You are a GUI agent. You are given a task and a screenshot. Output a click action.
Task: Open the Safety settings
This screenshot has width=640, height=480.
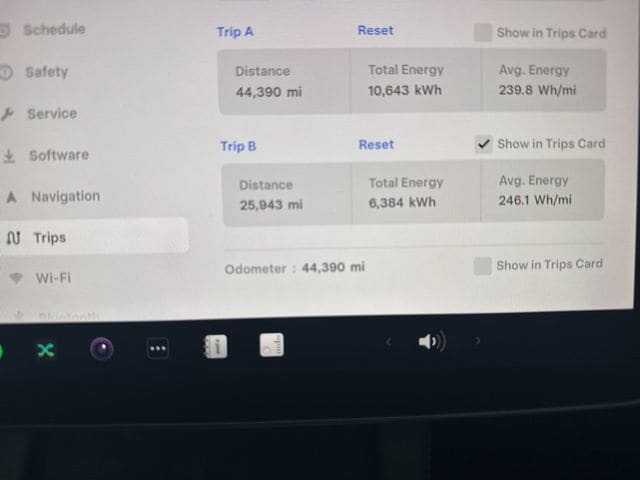46,72
